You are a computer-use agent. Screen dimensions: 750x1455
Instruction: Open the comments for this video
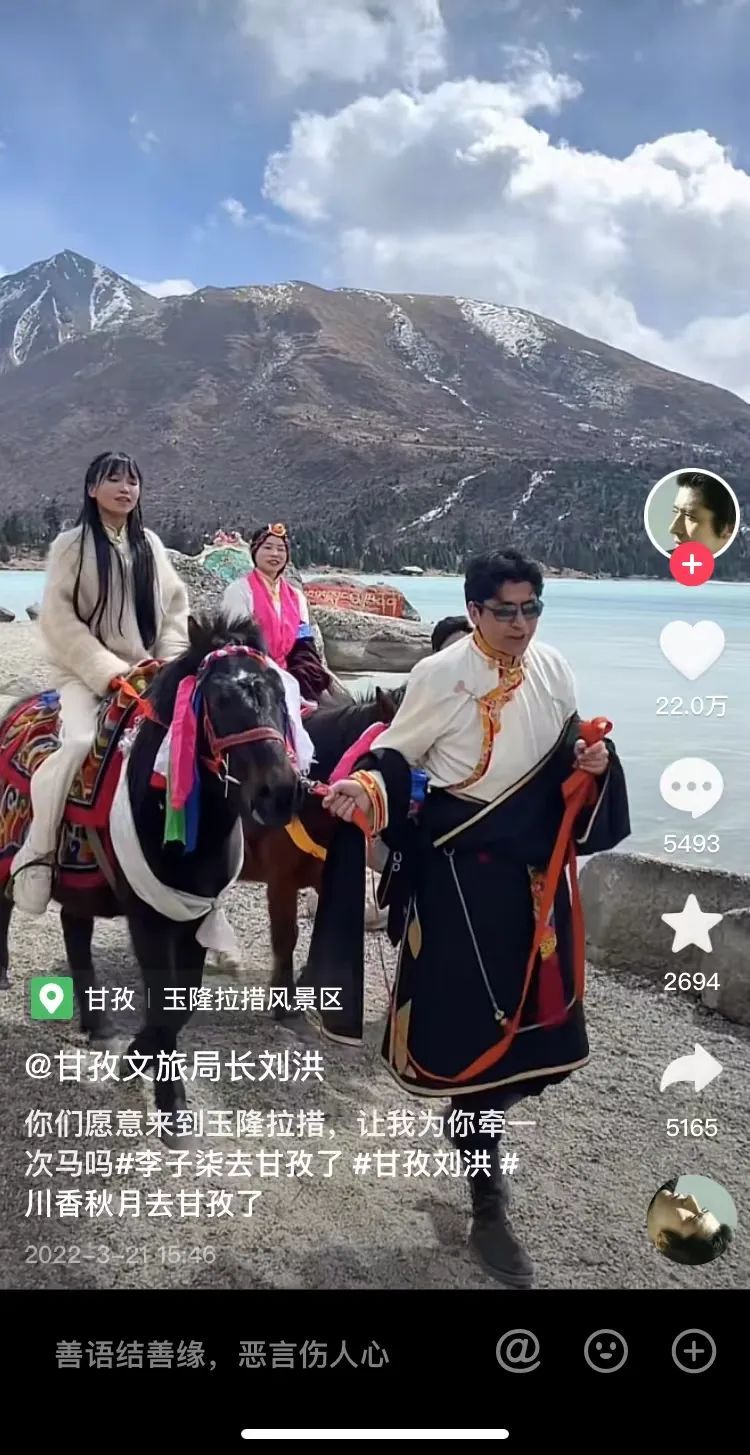[691, 788]
